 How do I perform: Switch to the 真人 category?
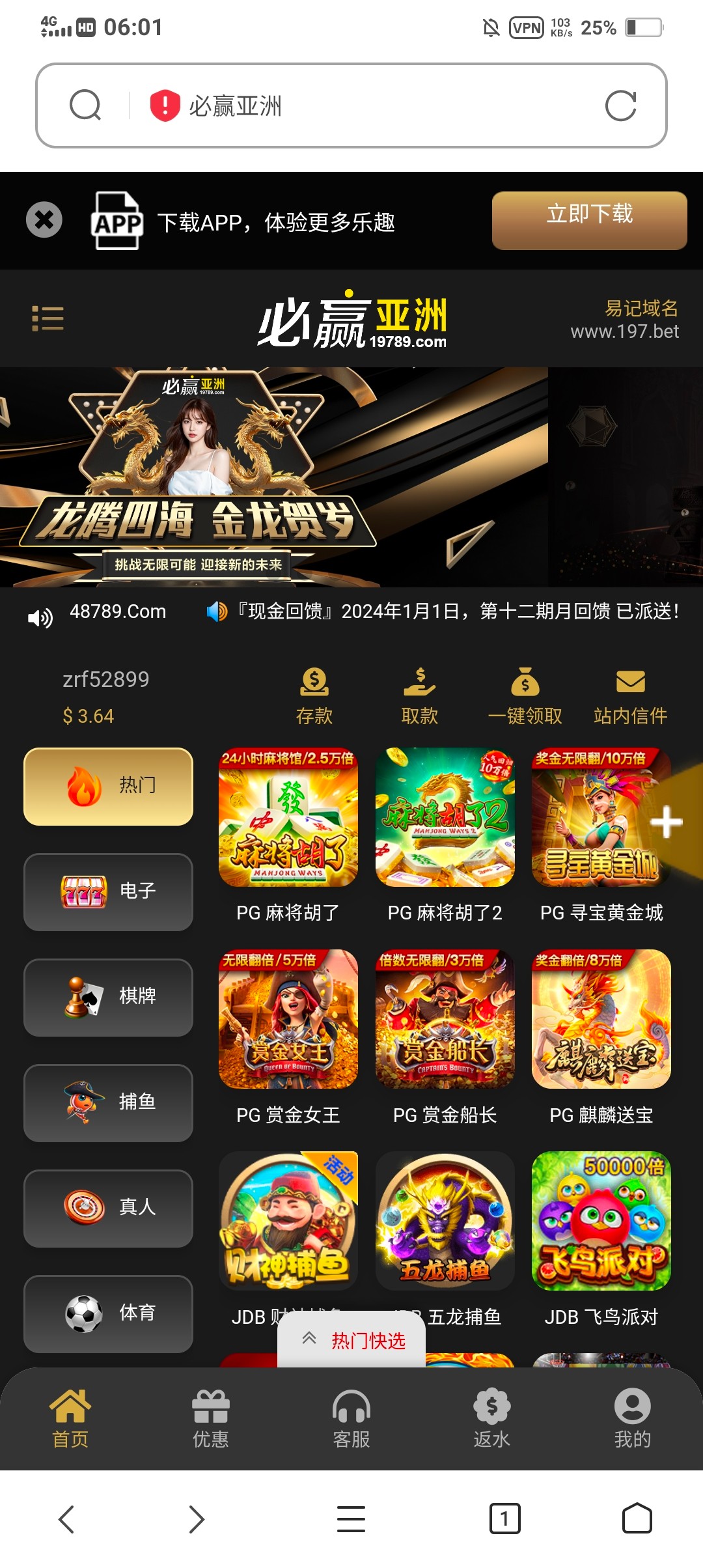[x=109, y=1208]
